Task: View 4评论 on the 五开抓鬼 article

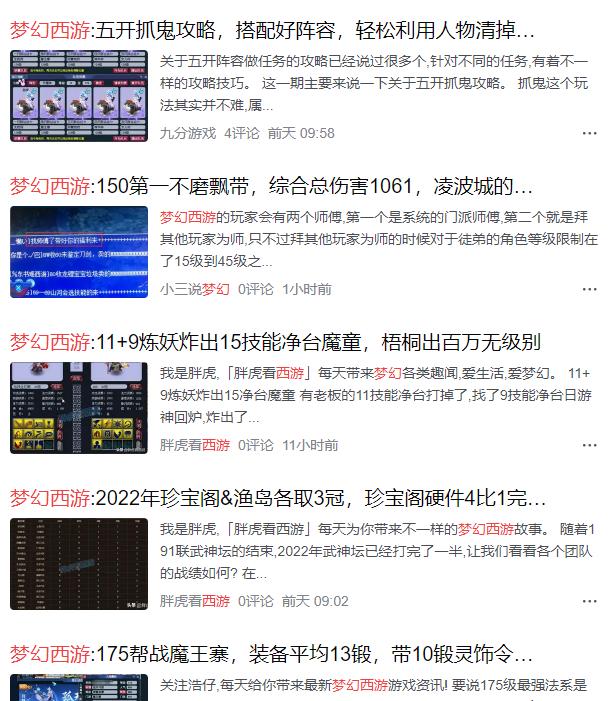Action: point(241,133)
